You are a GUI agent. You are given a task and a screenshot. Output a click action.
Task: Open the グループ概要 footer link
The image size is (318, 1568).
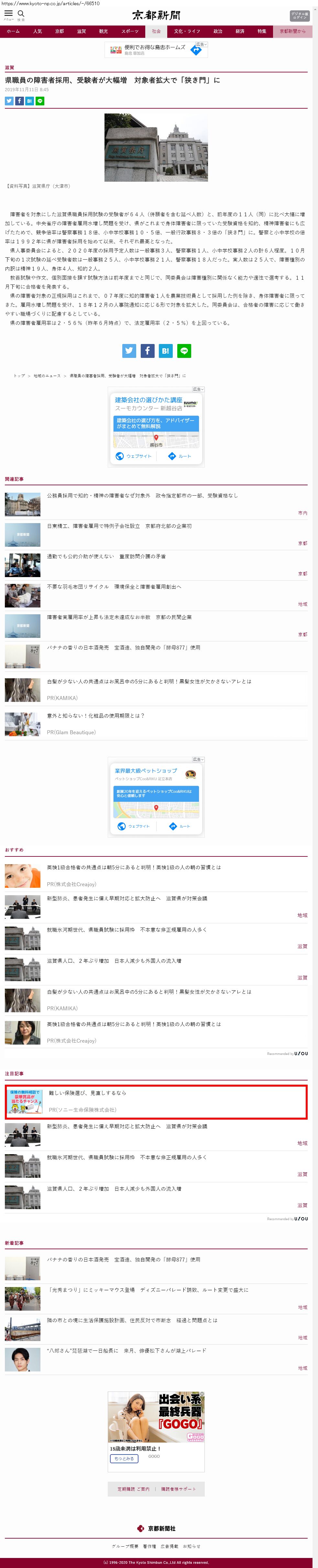tap(125, 1545)
